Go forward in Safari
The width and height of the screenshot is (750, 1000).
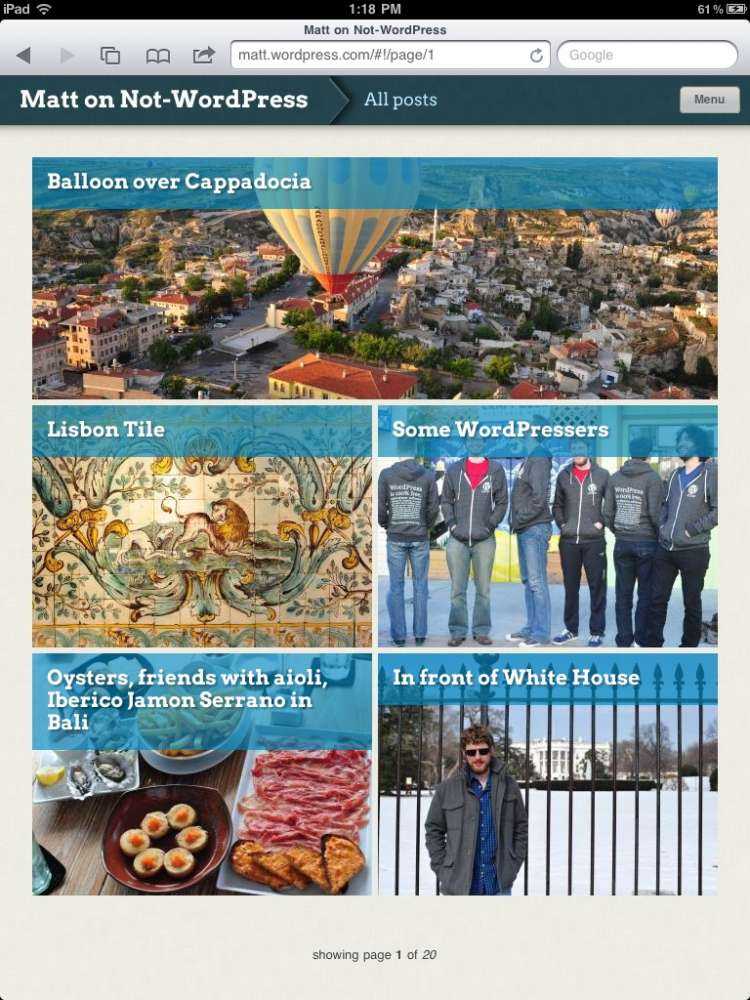pos(67,56)
